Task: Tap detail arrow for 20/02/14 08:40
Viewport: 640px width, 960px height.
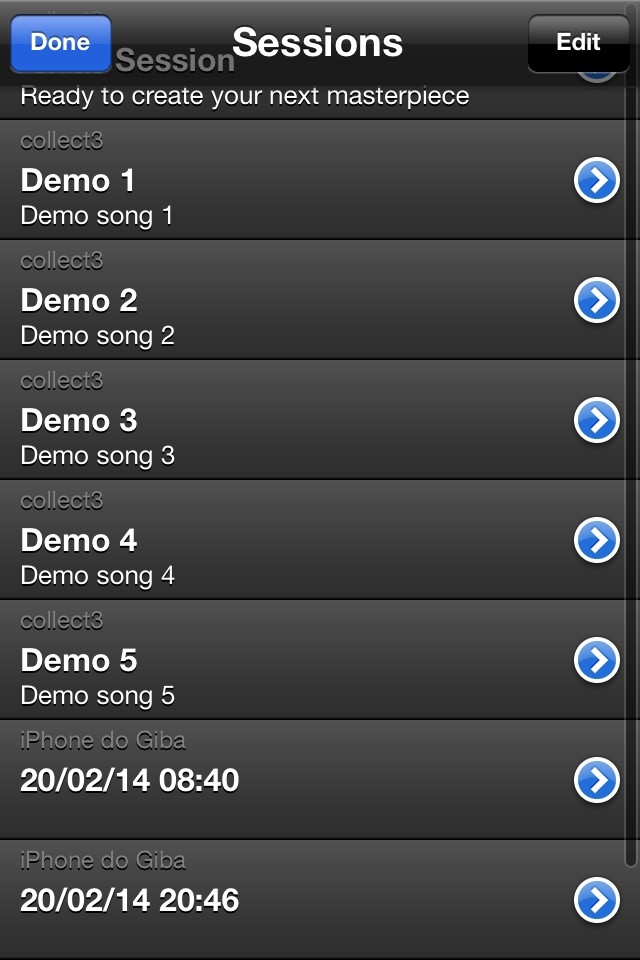Action: tap(597, 781)
